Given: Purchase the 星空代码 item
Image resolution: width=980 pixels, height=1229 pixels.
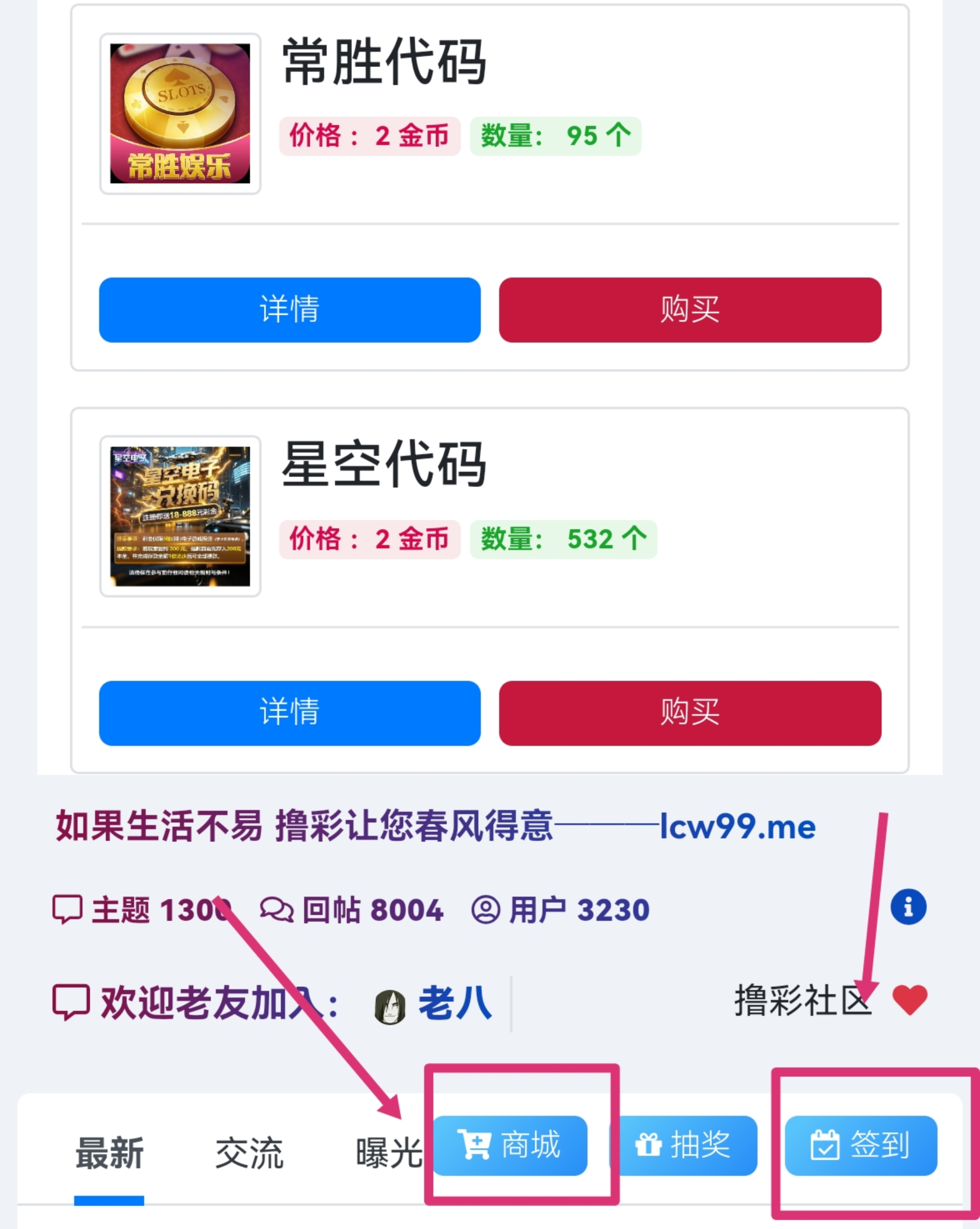Looking at the screenshot, I should coord(690,713).
